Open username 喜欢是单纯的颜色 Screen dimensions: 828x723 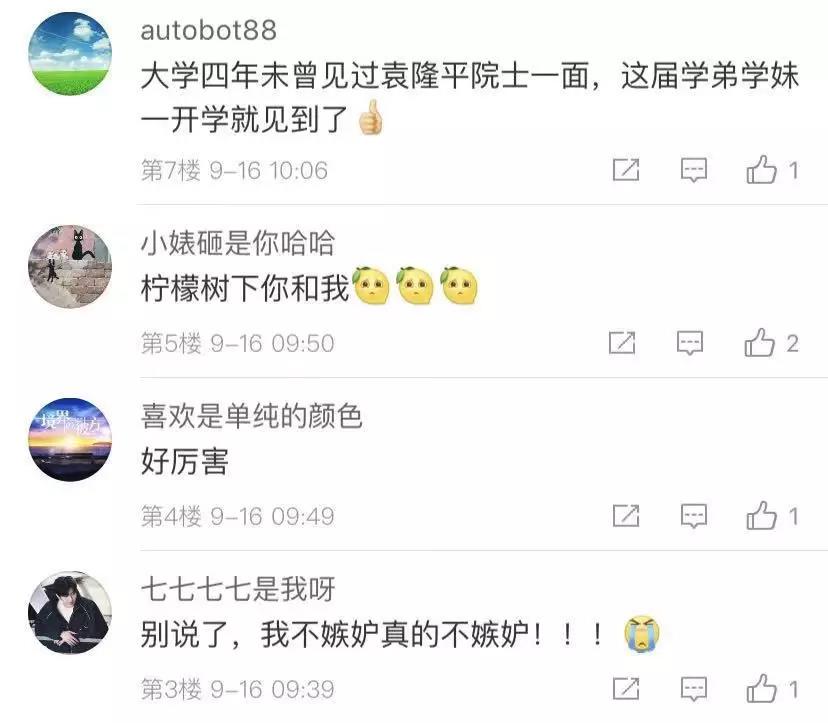point(251,415)
